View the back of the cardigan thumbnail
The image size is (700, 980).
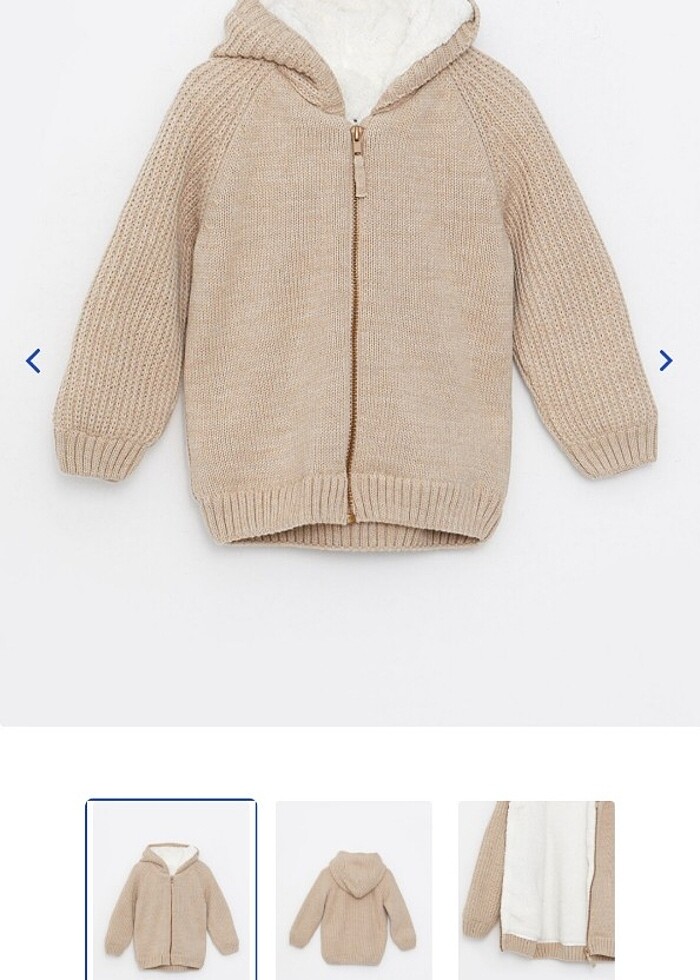coord(354,890)
